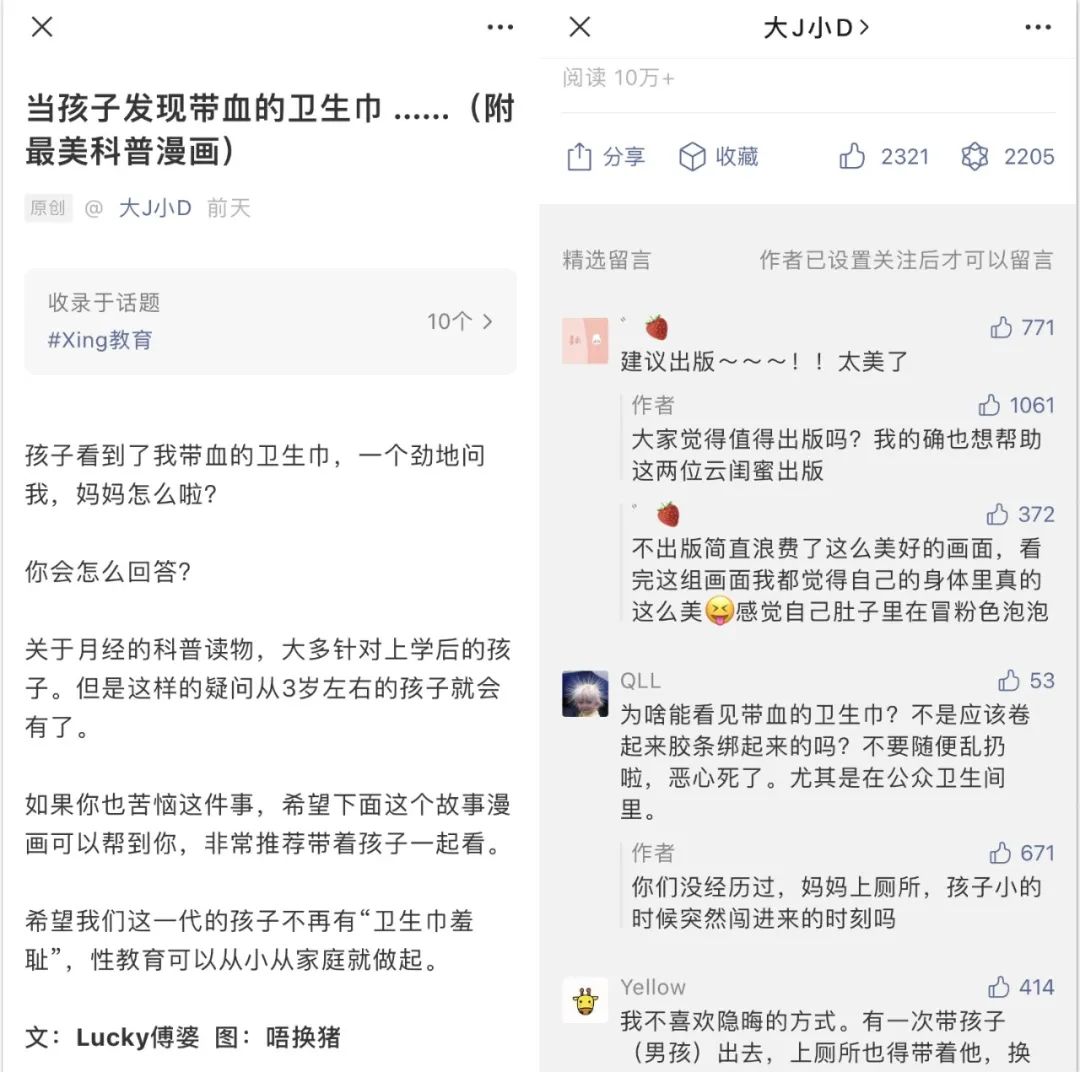1080x1072 pixels.
Task: Close the article titled 当孩子发现带血的卫生巾
Action: click(x=42, y=27)
